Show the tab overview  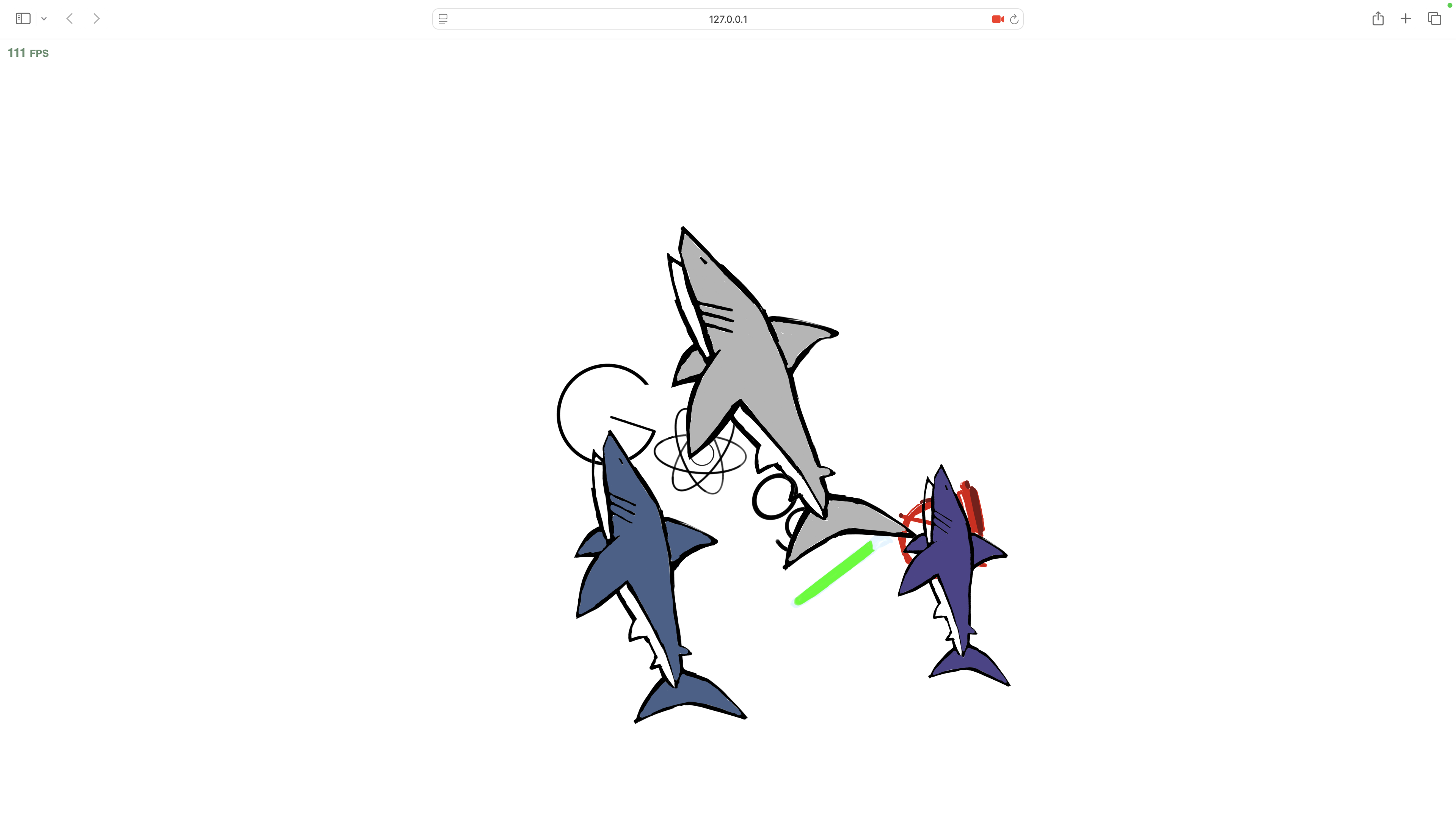pyautogui.click(x=1434, y=19)
